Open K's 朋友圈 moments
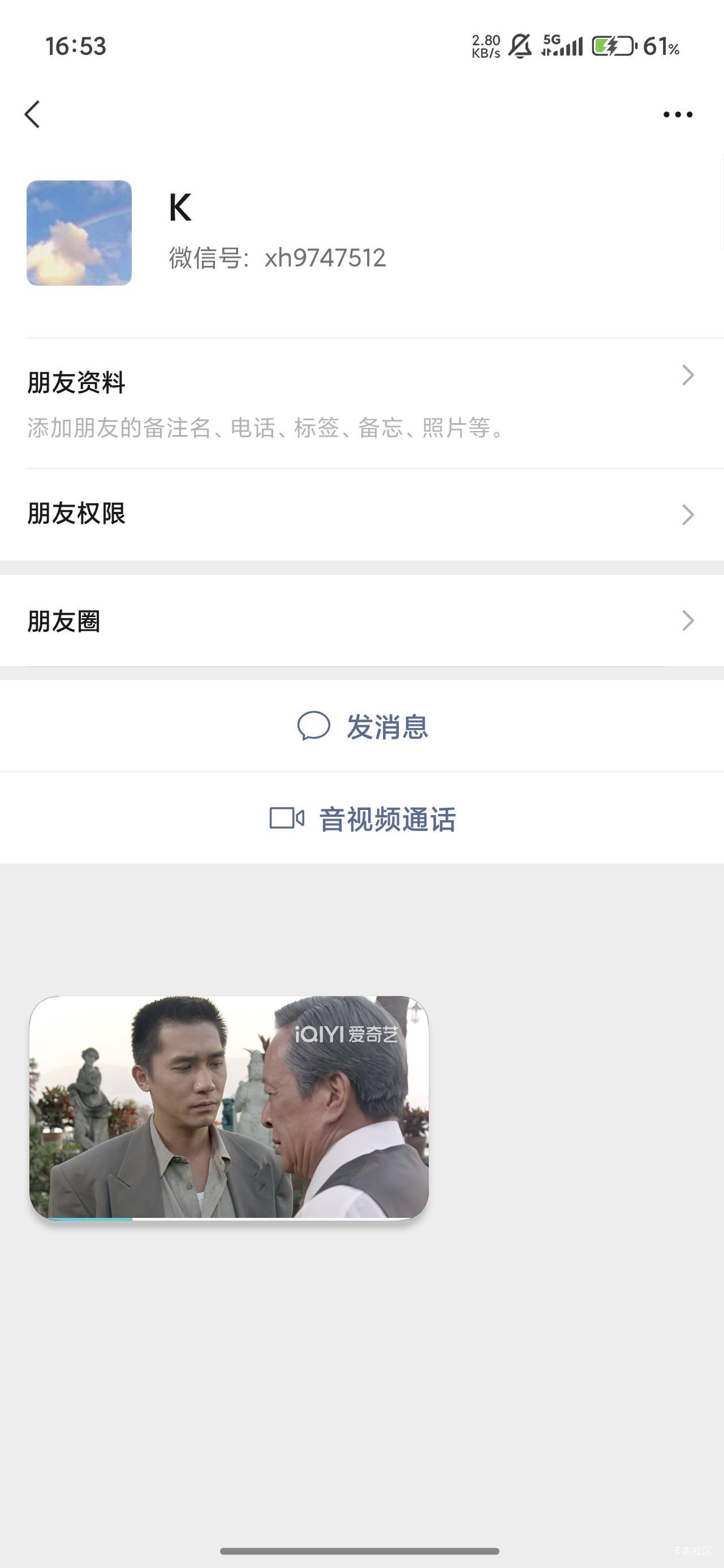Viewport: 724px width, 1568px height. click(x=361, y=621)
